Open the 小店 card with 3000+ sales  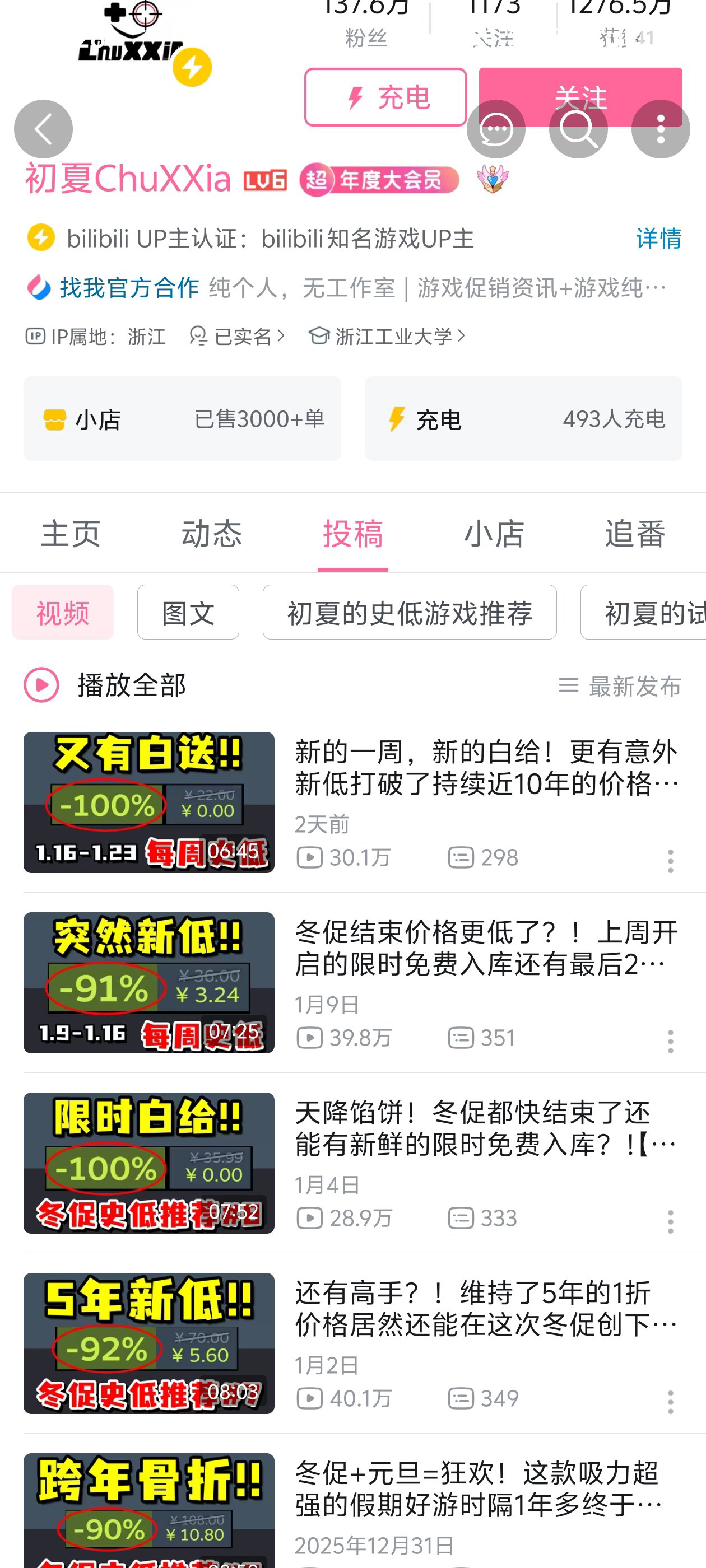tap(182, 419)
